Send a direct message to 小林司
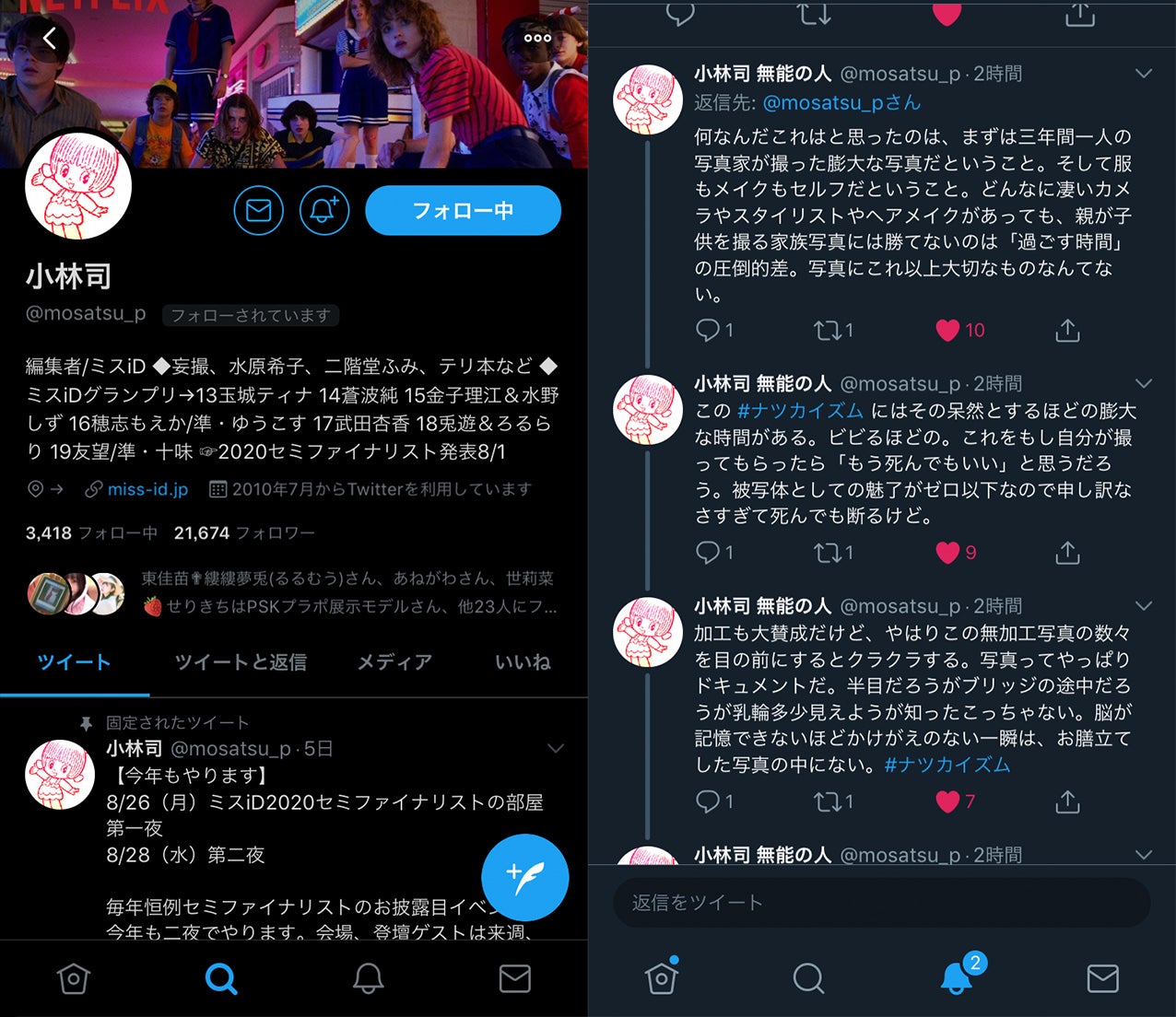The width and height of the screenshot is (1176, 1017). [x=258, y=210]
